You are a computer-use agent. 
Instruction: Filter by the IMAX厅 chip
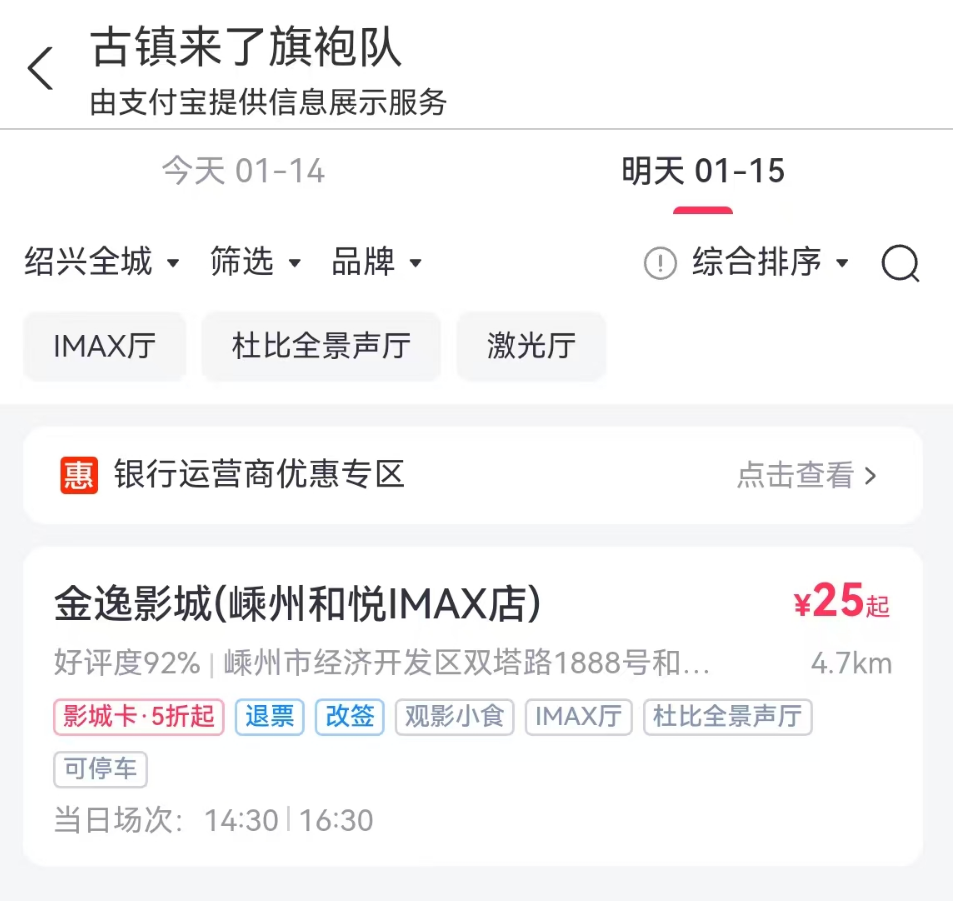[x=105, y=347]
